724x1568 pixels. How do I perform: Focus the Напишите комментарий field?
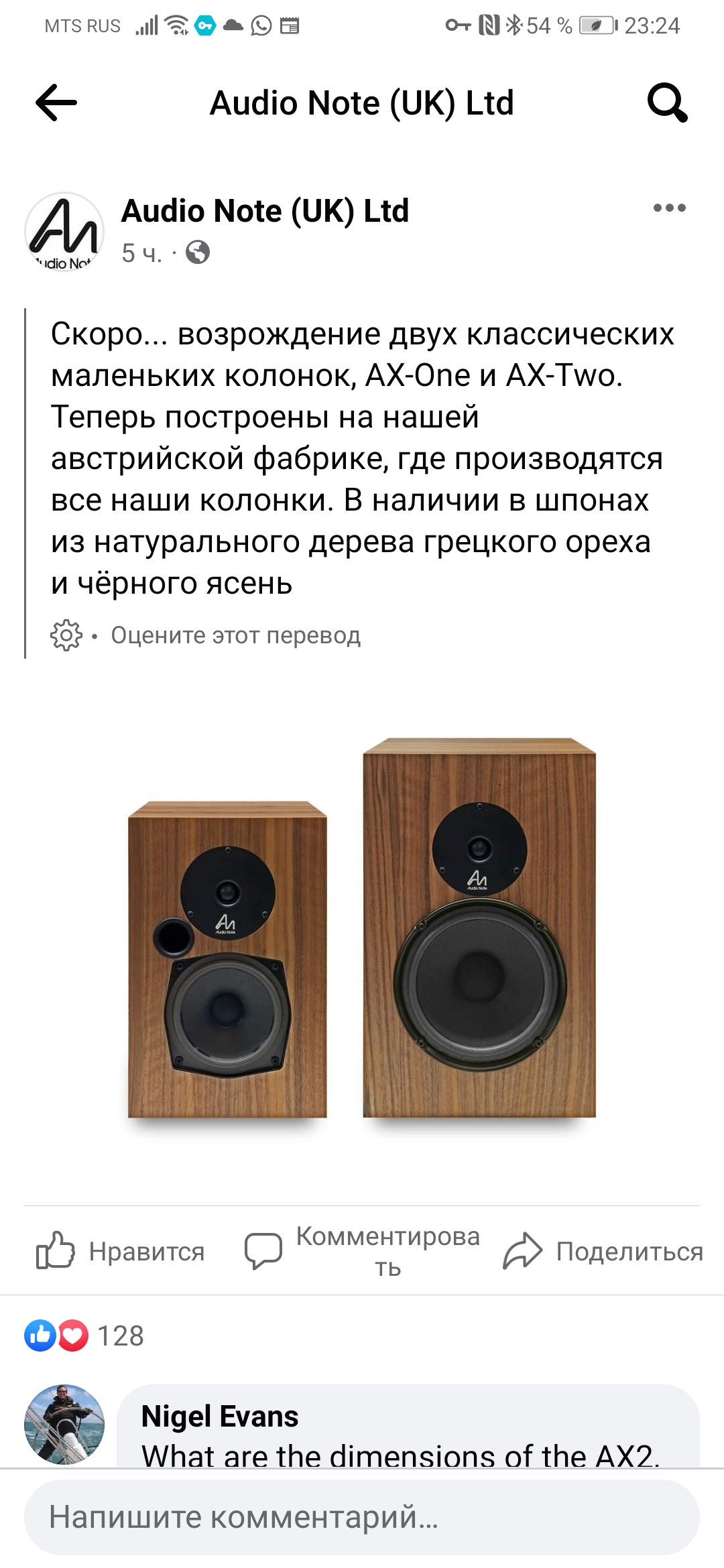coord(362,1517)
